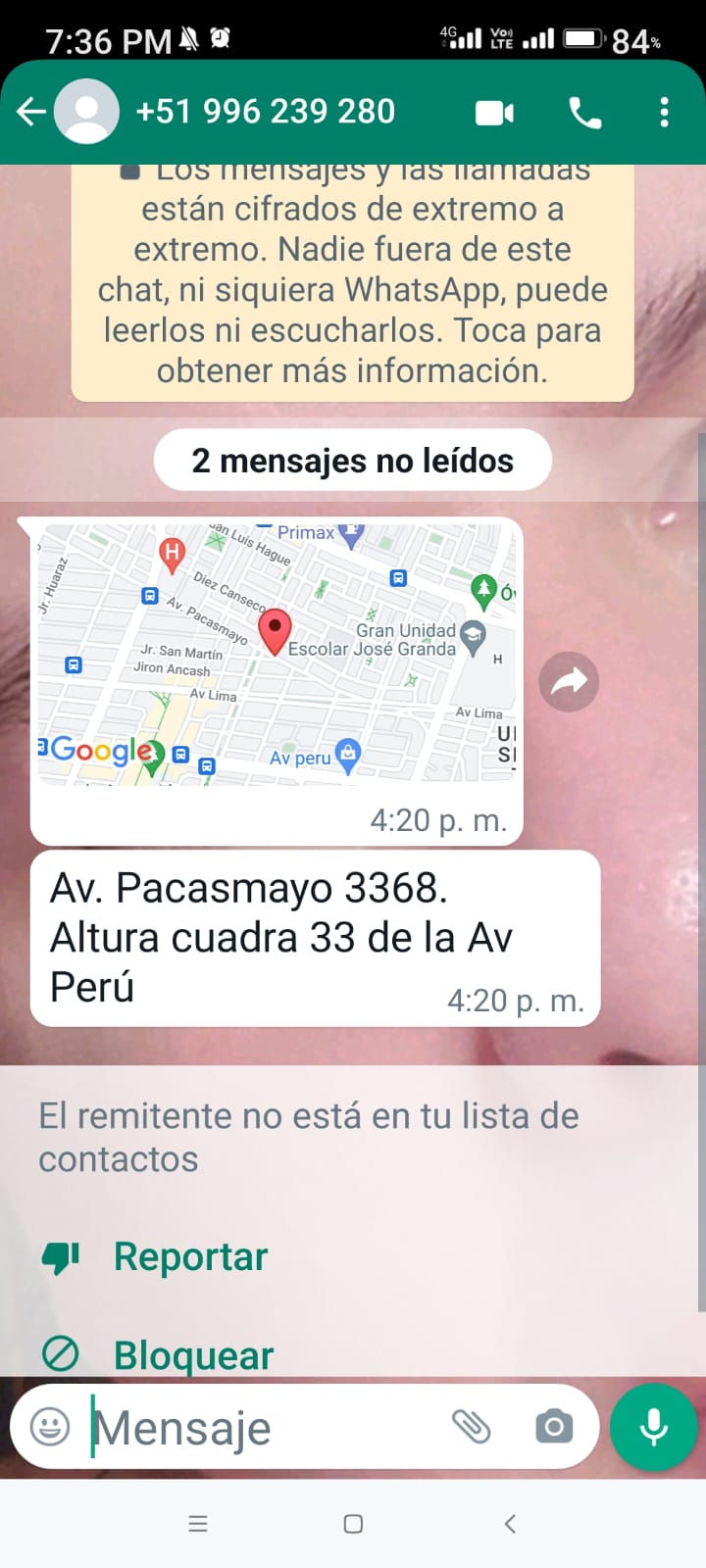Viewport: 706px width, 1568px height.
Task: Open the shared map location
Action: [277, 655]
